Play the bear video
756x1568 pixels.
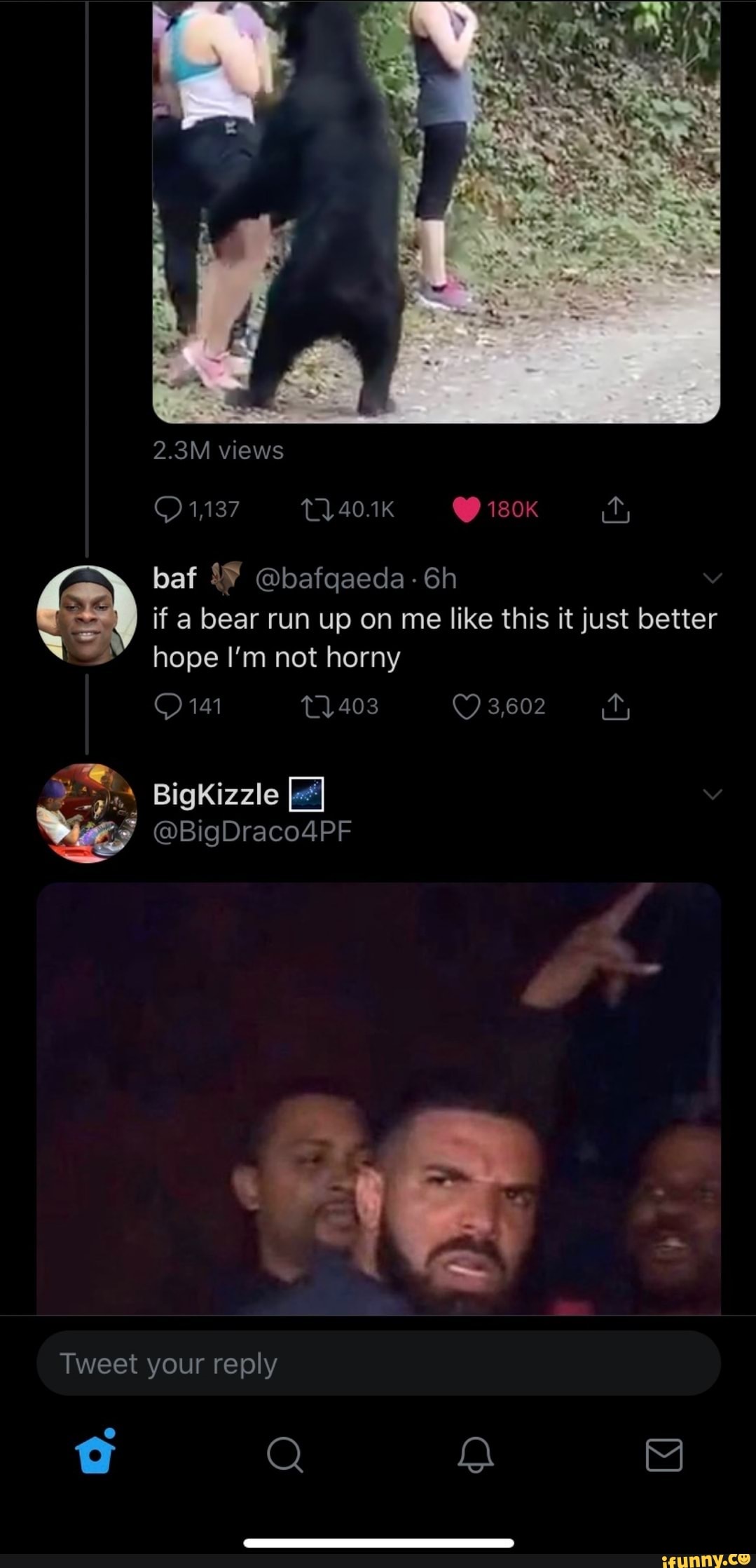[436, 210]
